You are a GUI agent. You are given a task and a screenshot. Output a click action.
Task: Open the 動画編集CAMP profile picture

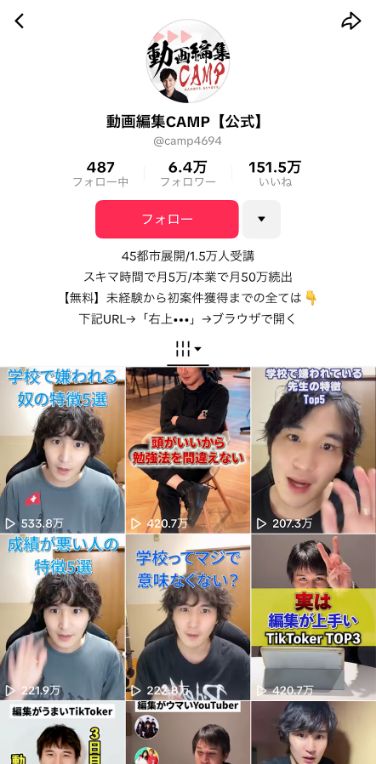click(188, 60)
